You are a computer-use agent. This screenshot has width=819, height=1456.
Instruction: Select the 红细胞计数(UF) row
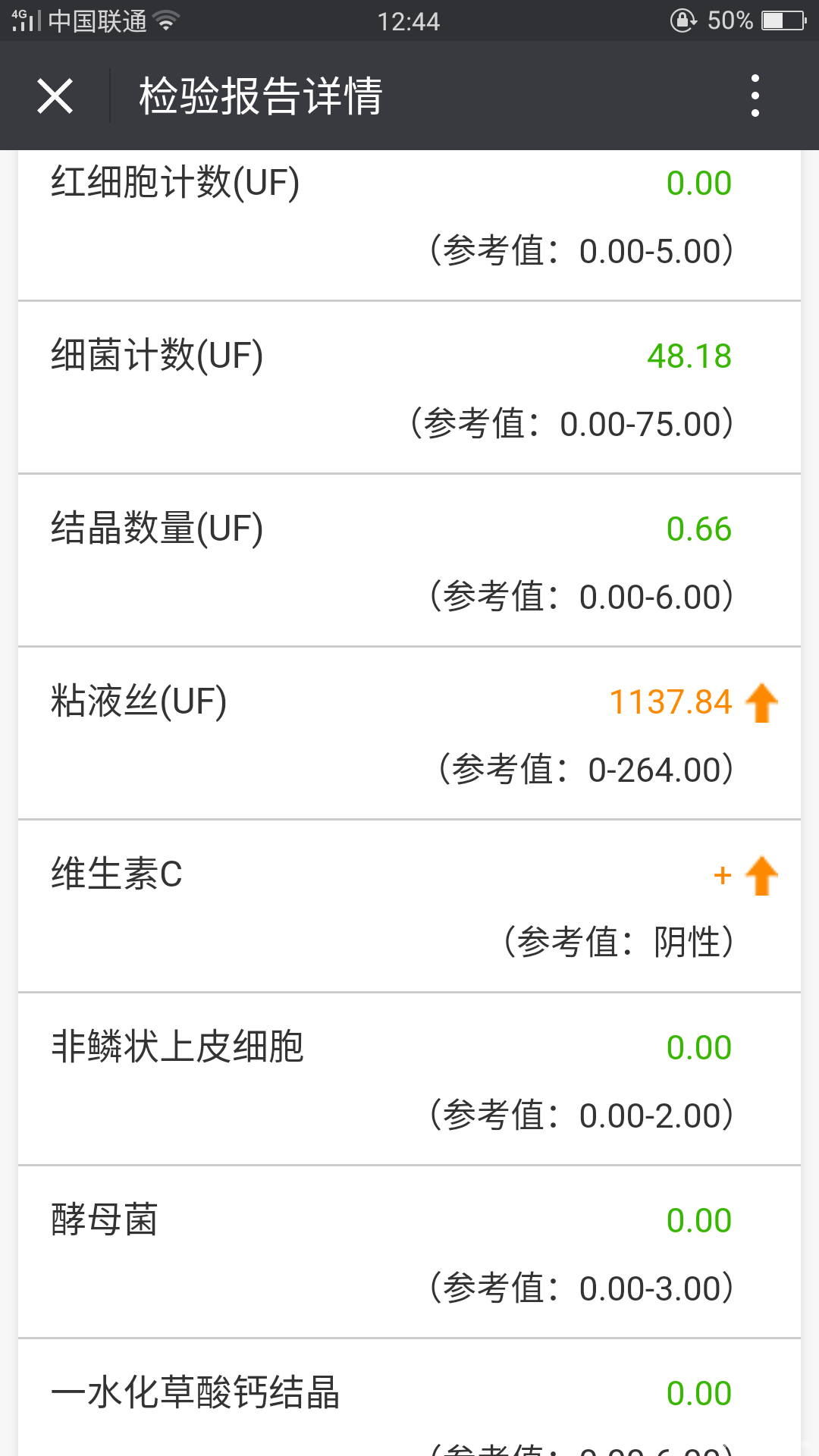409,220
